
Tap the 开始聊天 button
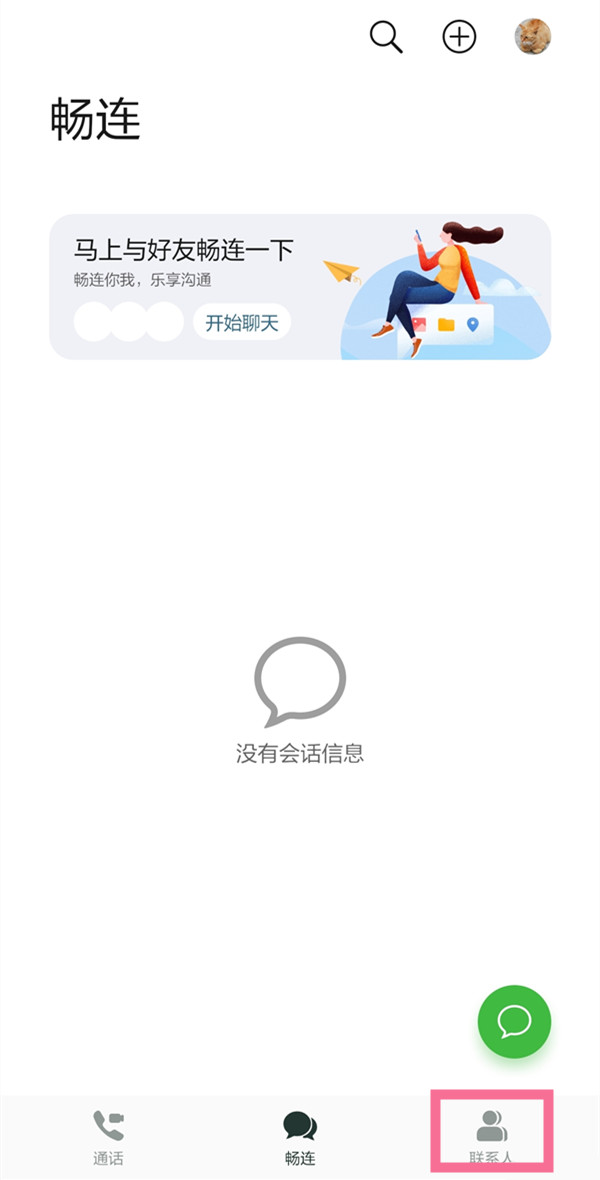point(242,322)
